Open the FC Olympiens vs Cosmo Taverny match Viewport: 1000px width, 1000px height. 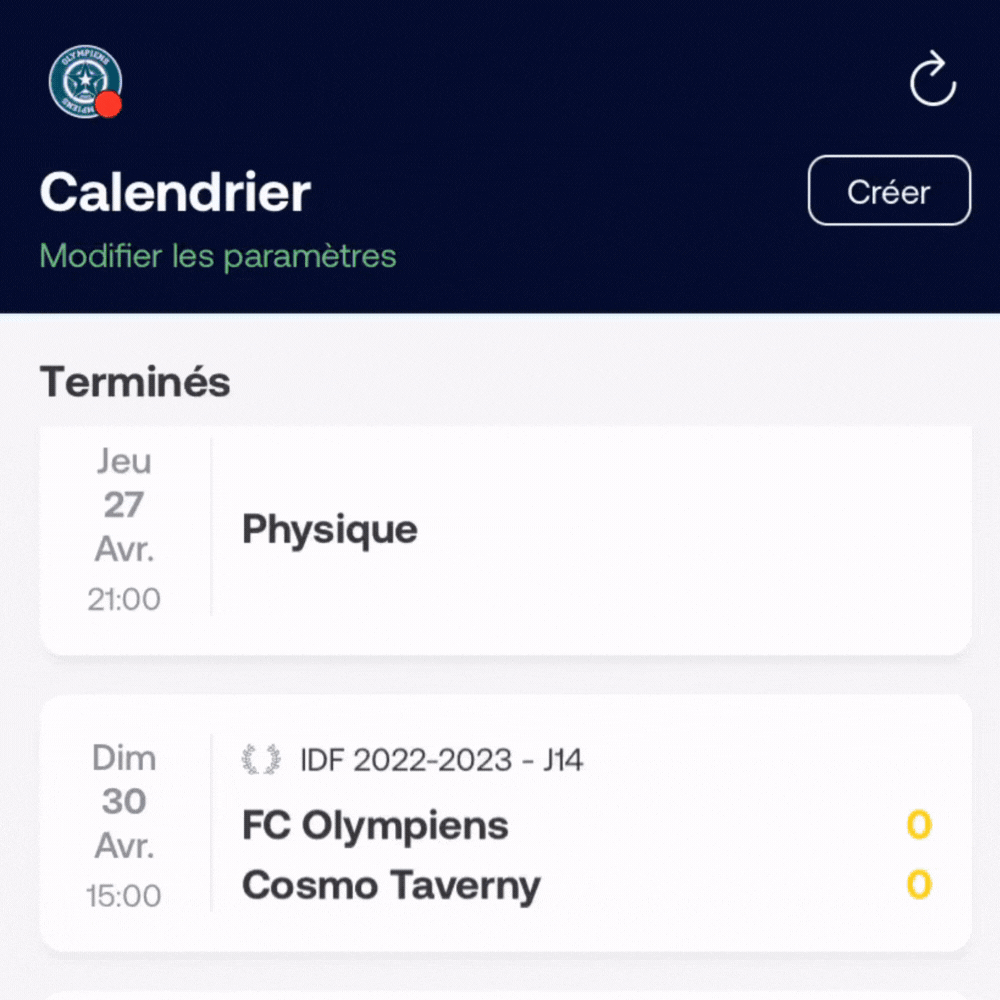tap(505, 825)
